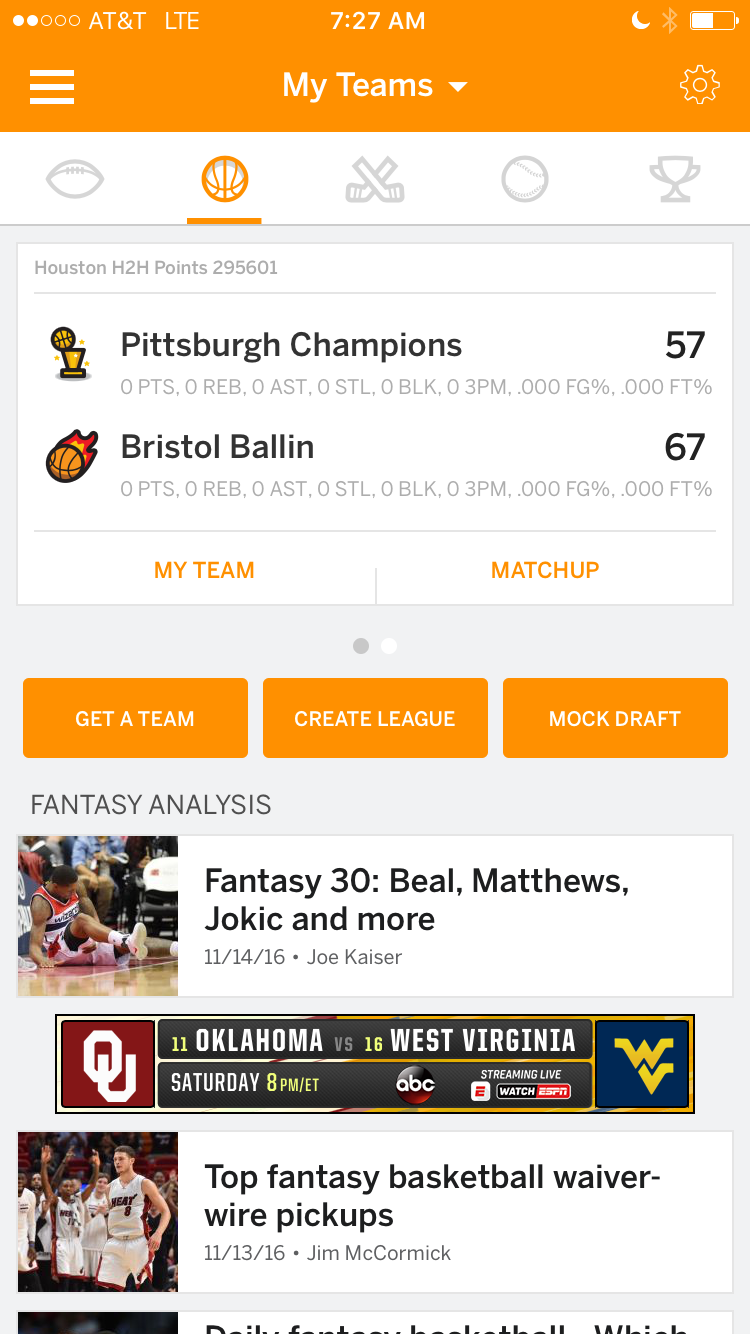This screenshot has width=750, height=1334.
Task: Open the hamburger menu
Action: click(x=52, y=86)
